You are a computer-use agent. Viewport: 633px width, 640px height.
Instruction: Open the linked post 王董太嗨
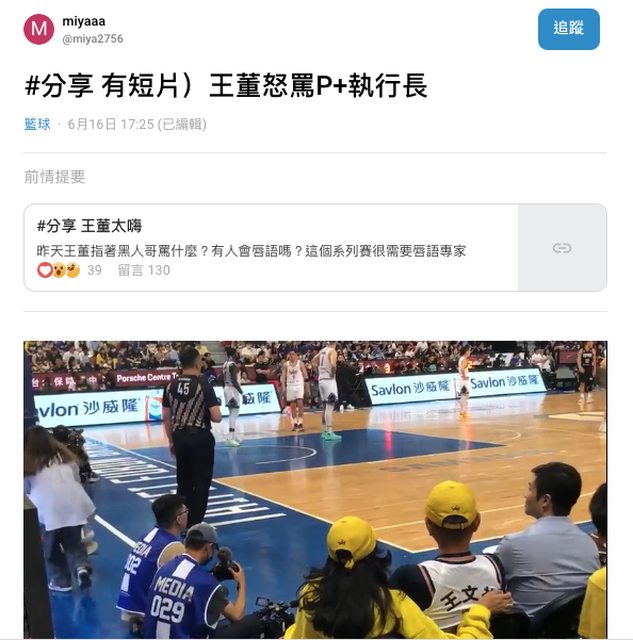(x=271, y=247)
